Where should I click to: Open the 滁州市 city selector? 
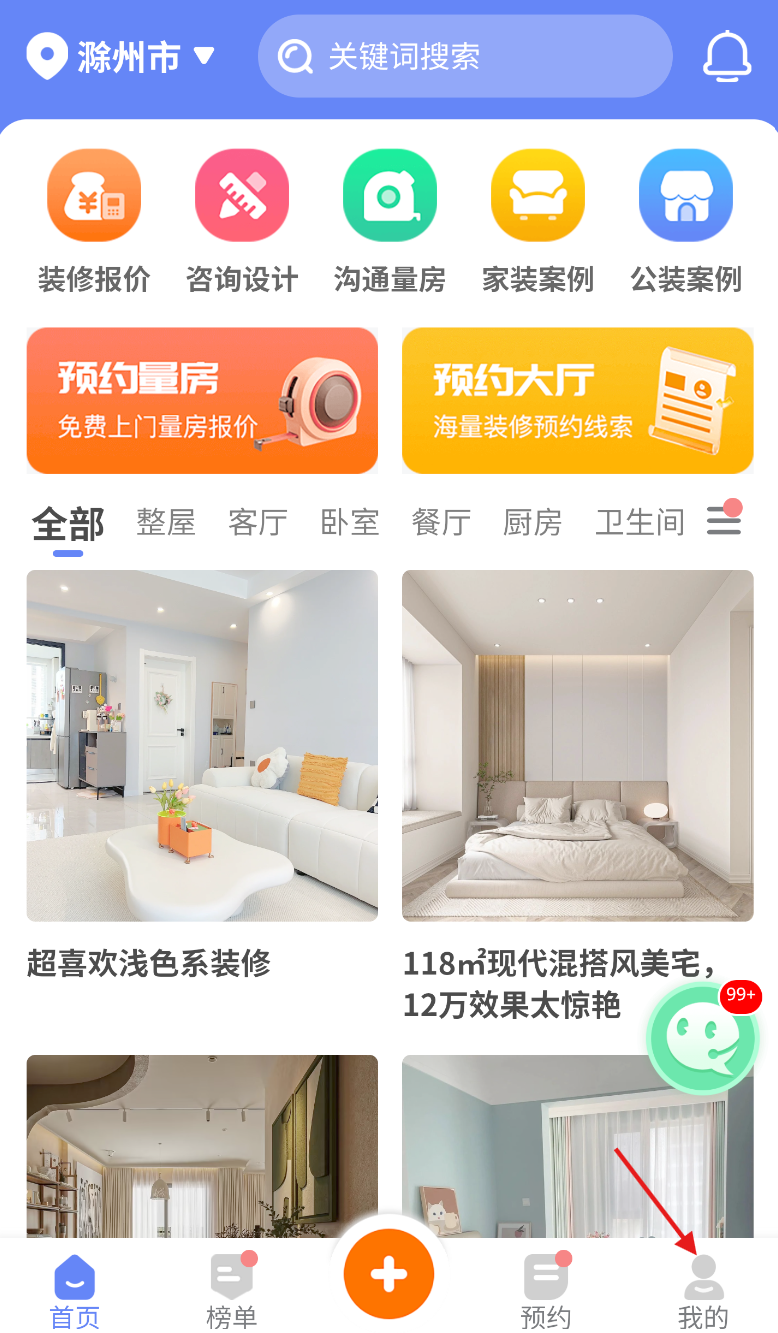point(120,57)
